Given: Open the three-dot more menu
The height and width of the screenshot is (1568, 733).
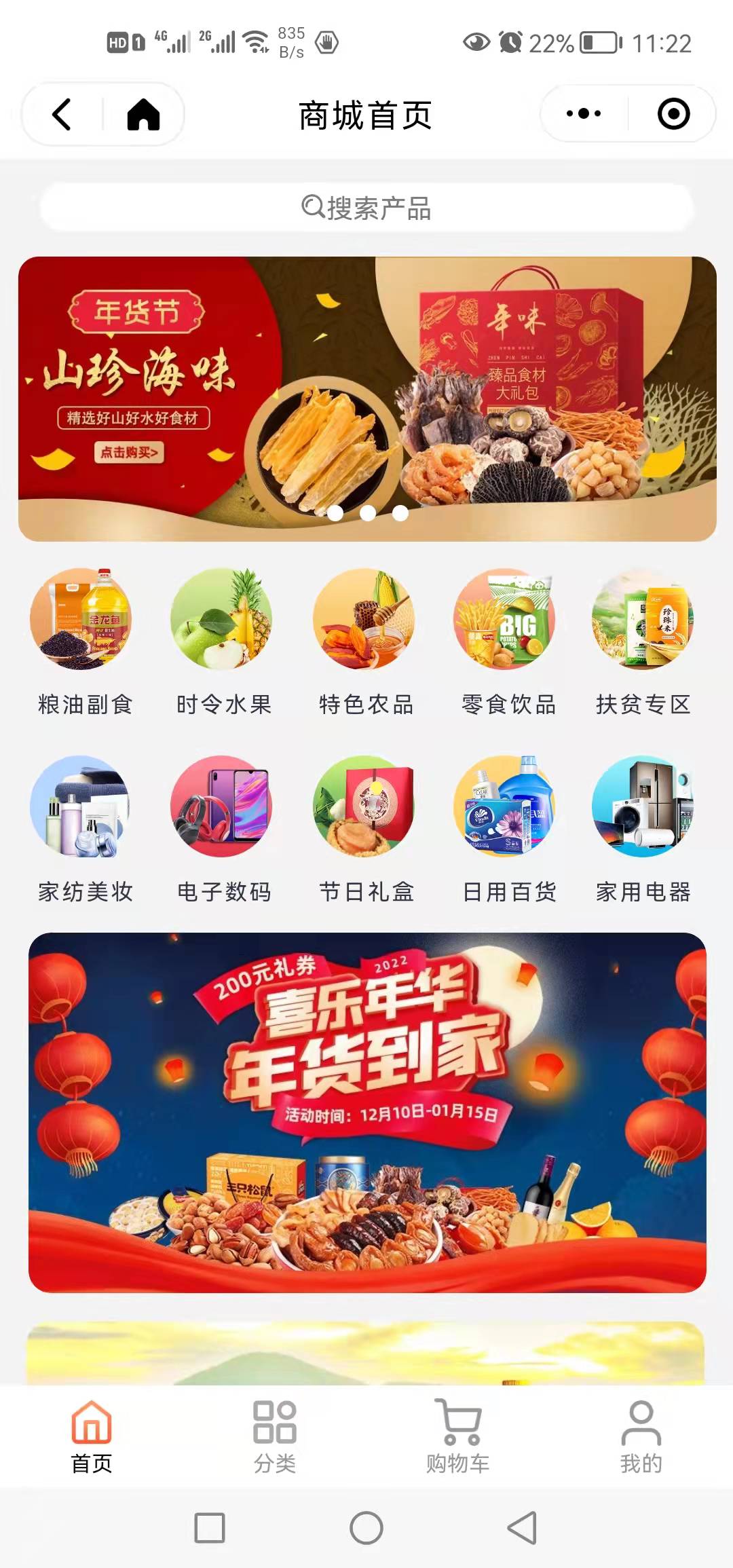Looking at the screenshot, I should 584,114.
